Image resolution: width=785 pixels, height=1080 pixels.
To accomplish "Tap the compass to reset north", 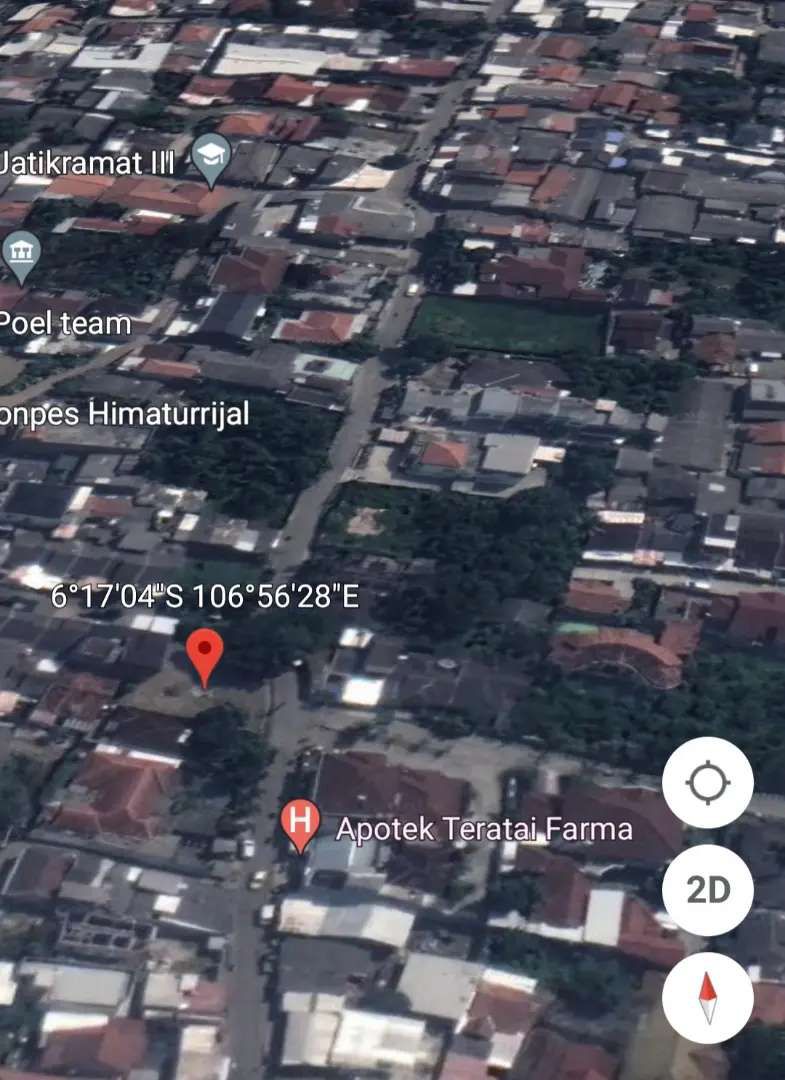I will point(707,997).
